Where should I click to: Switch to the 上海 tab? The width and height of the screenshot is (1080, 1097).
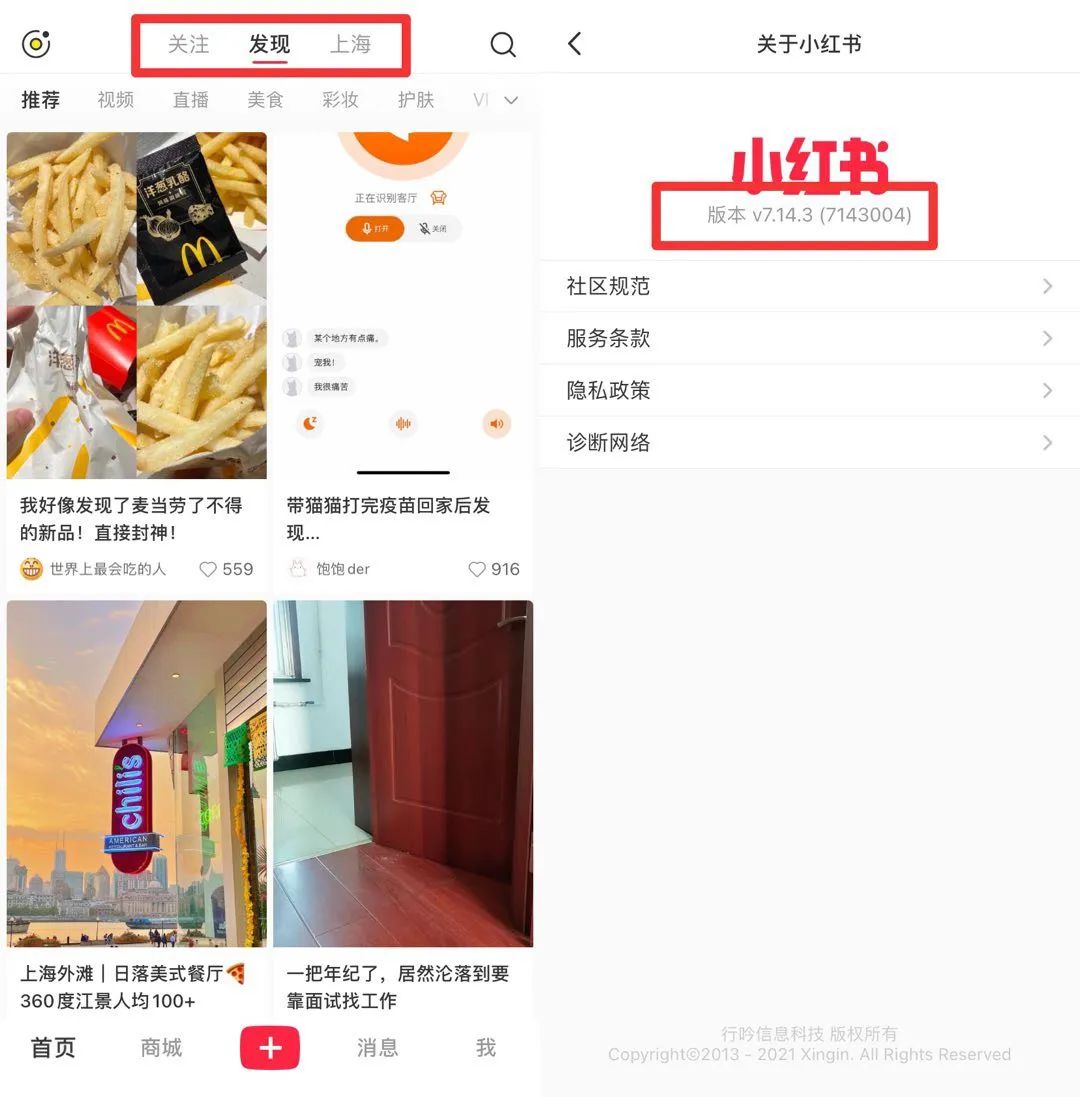click(x=350, y=44)
